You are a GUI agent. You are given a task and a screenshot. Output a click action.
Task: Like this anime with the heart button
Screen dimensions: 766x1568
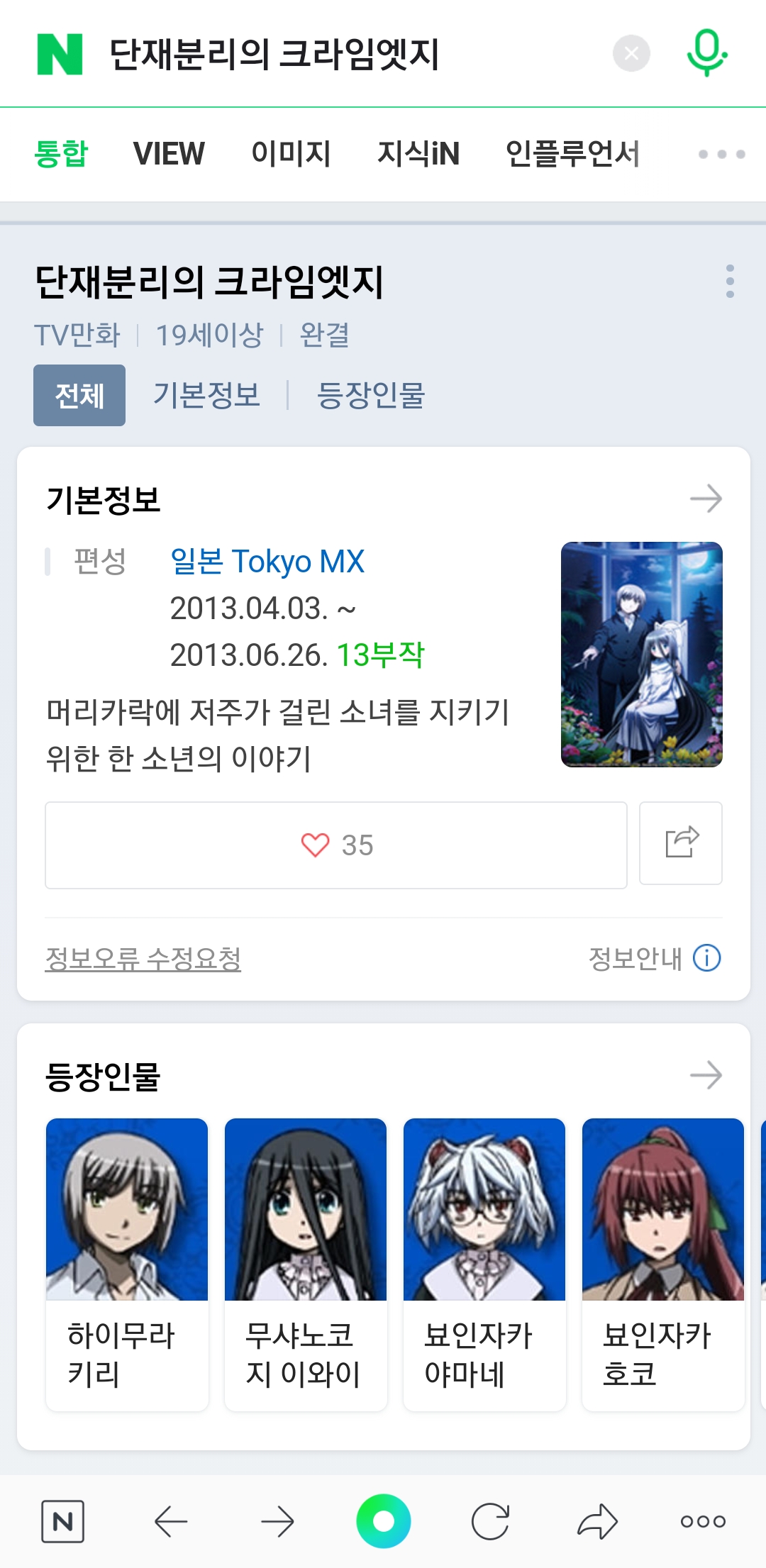pyautogui.click(x=336, y=845)
